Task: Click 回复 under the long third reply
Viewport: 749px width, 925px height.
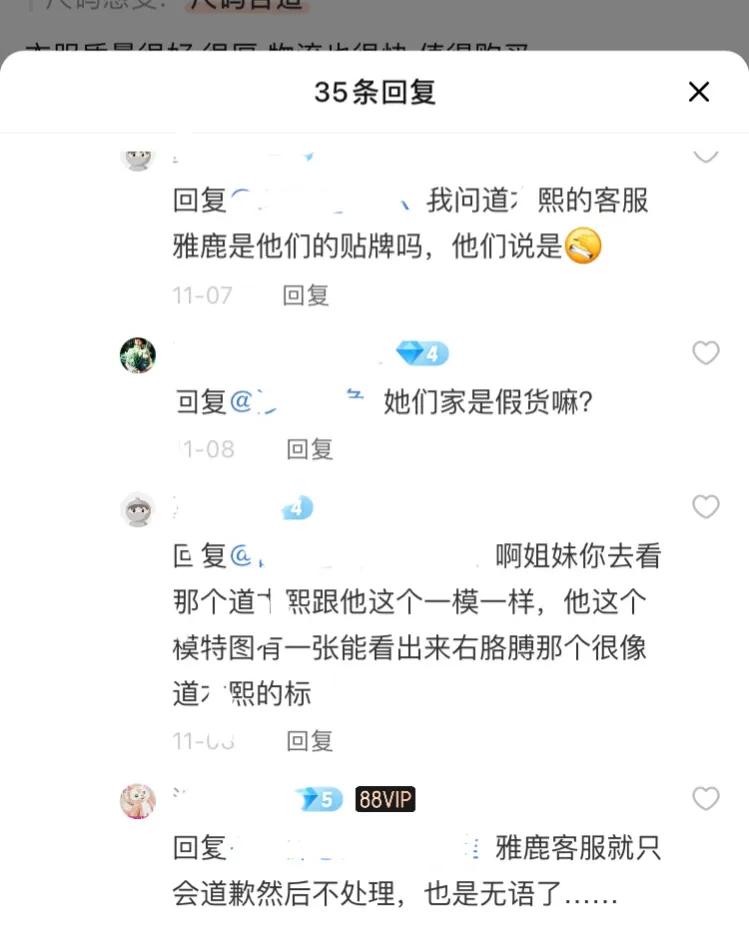Action: [x=310, y=741]
